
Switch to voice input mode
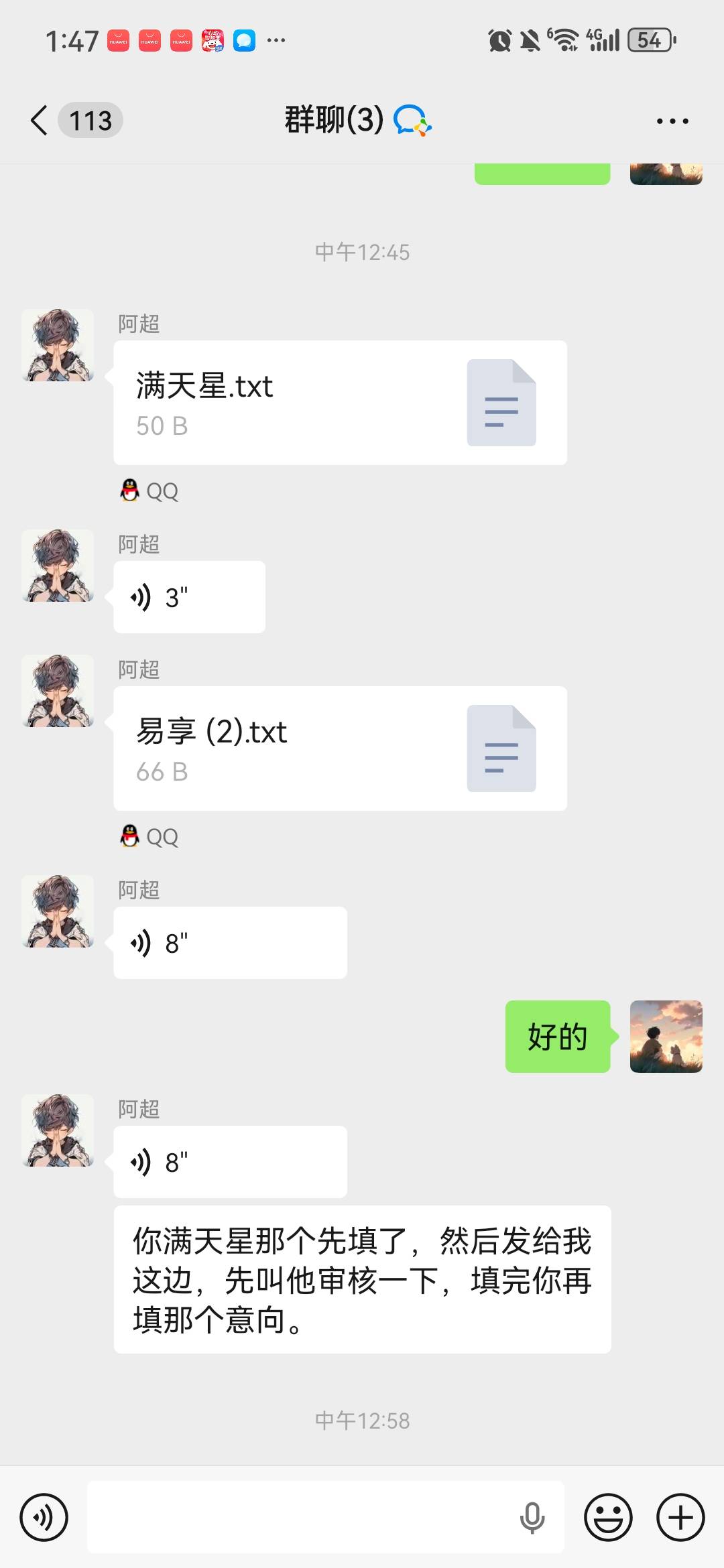pyautogui.click(x=44, y=1517)
